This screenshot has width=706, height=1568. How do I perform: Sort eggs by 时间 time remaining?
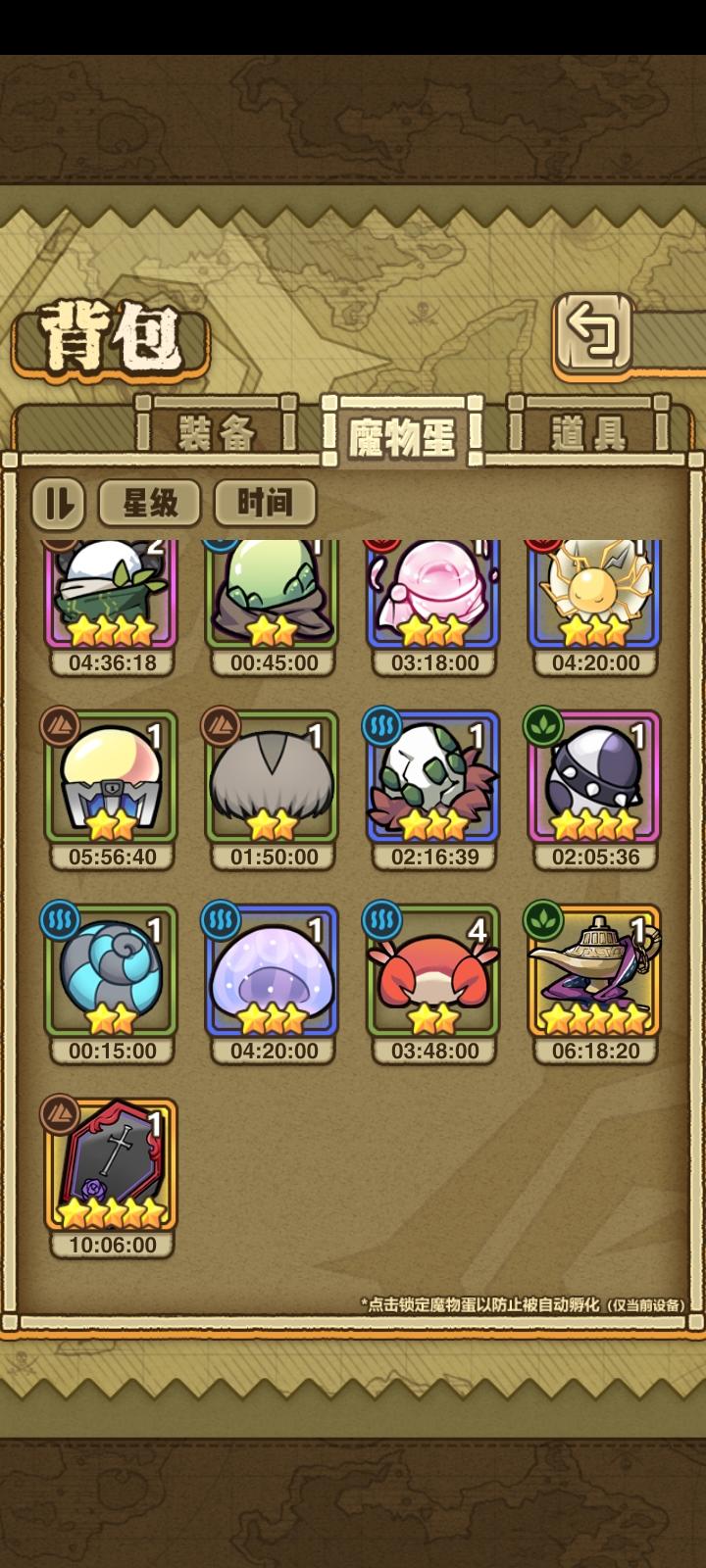click(x=265, y=503)
